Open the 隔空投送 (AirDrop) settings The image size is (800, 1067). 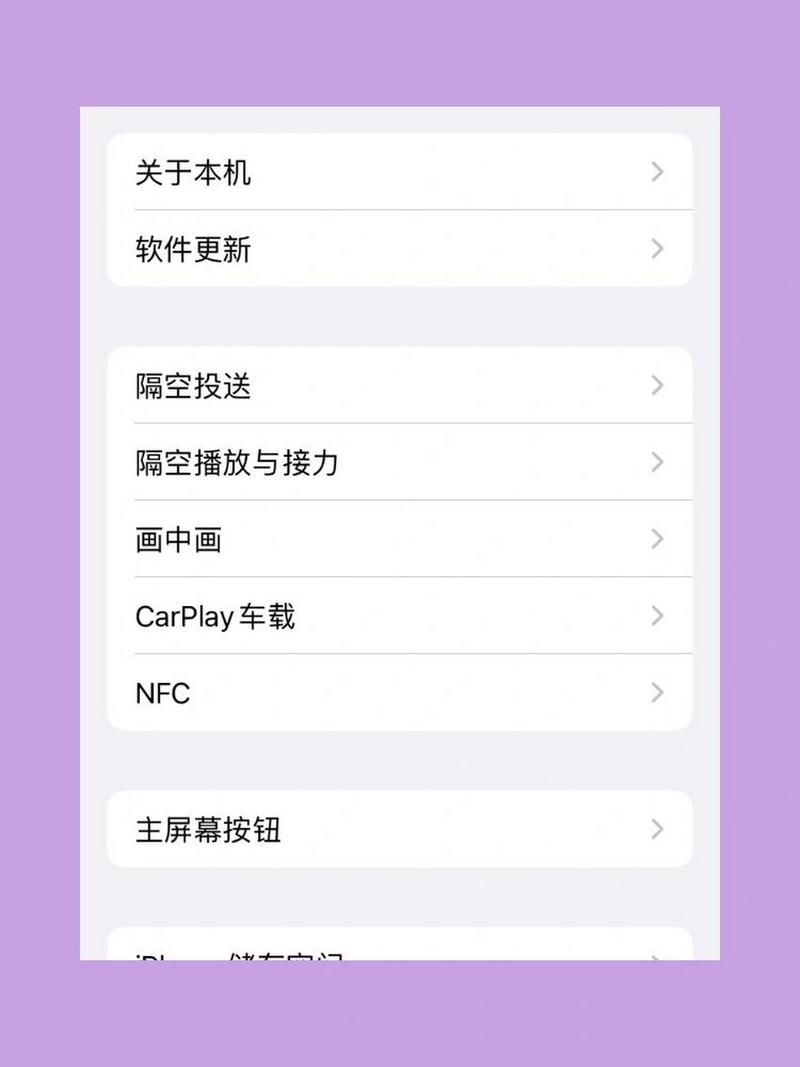tap(400, 386)
